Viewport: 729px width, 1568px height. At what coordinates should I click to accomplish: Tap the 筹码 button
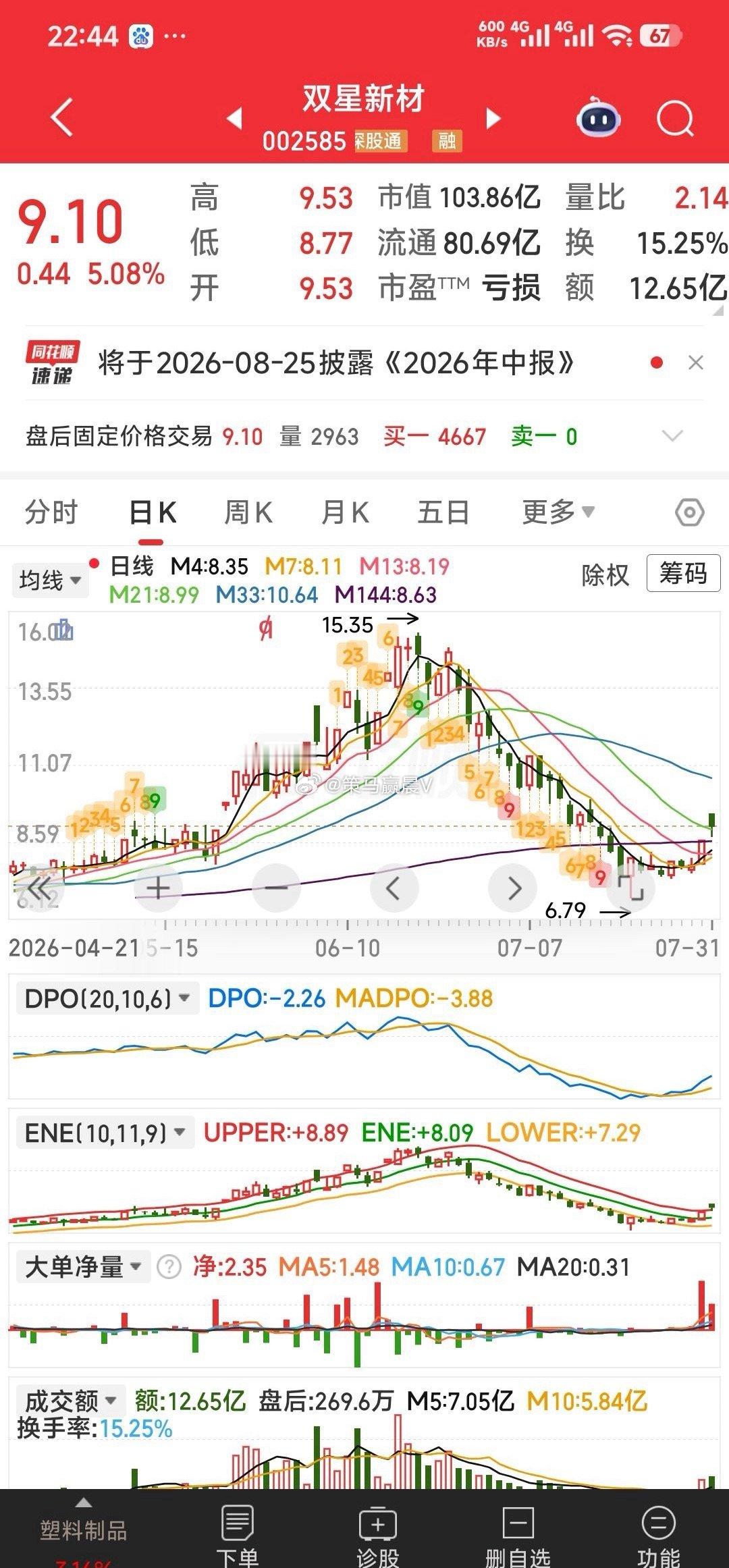(683, 574)
